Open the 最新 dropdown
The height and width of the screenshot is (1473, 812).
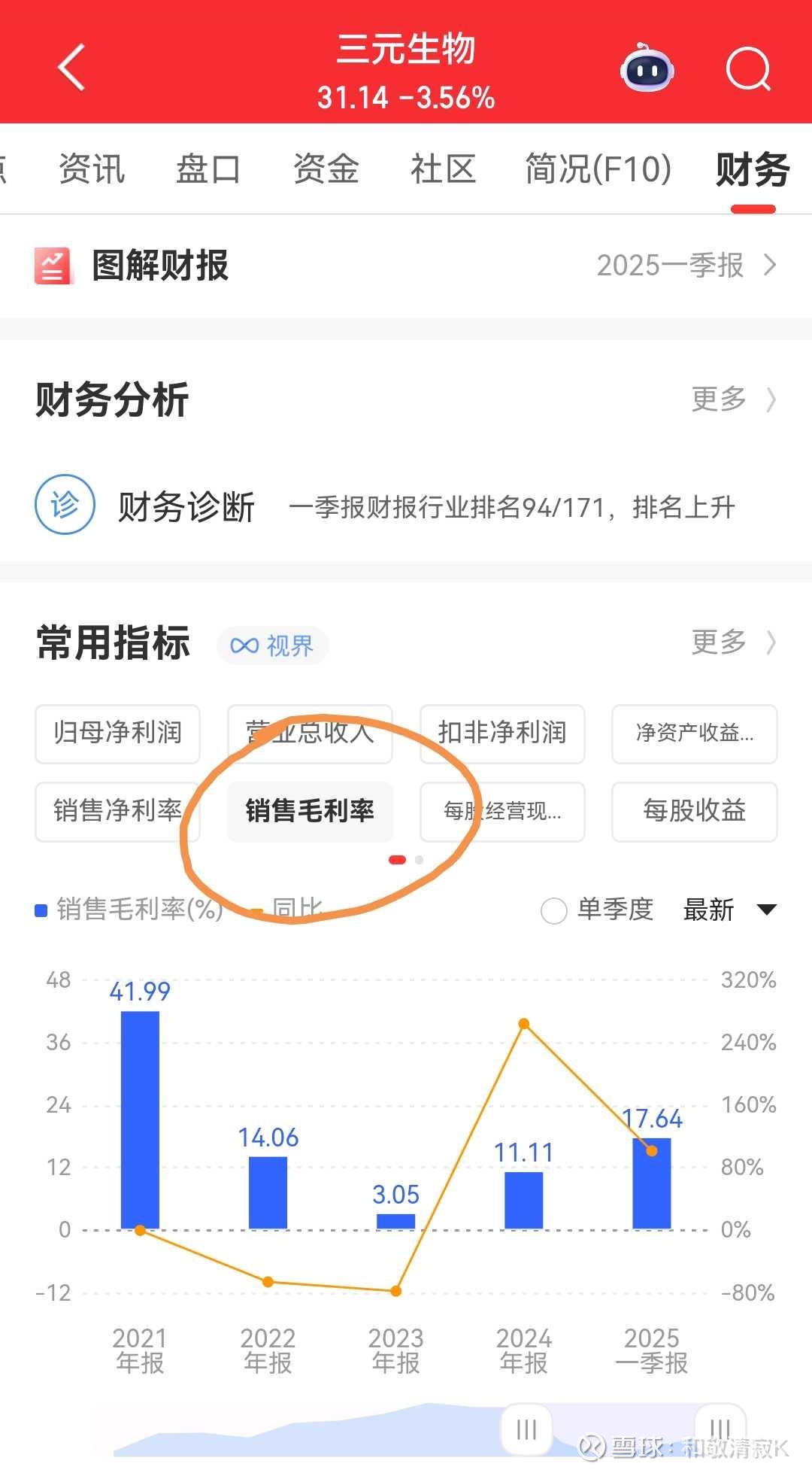(x=729, y=910)
